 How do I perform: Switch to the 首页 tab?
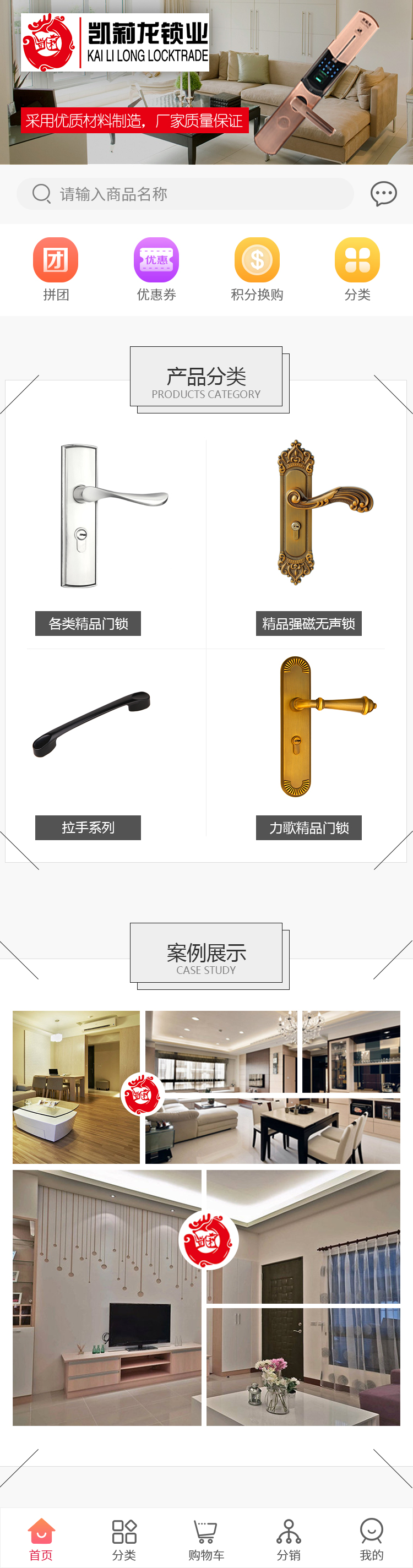point(41,1539)
